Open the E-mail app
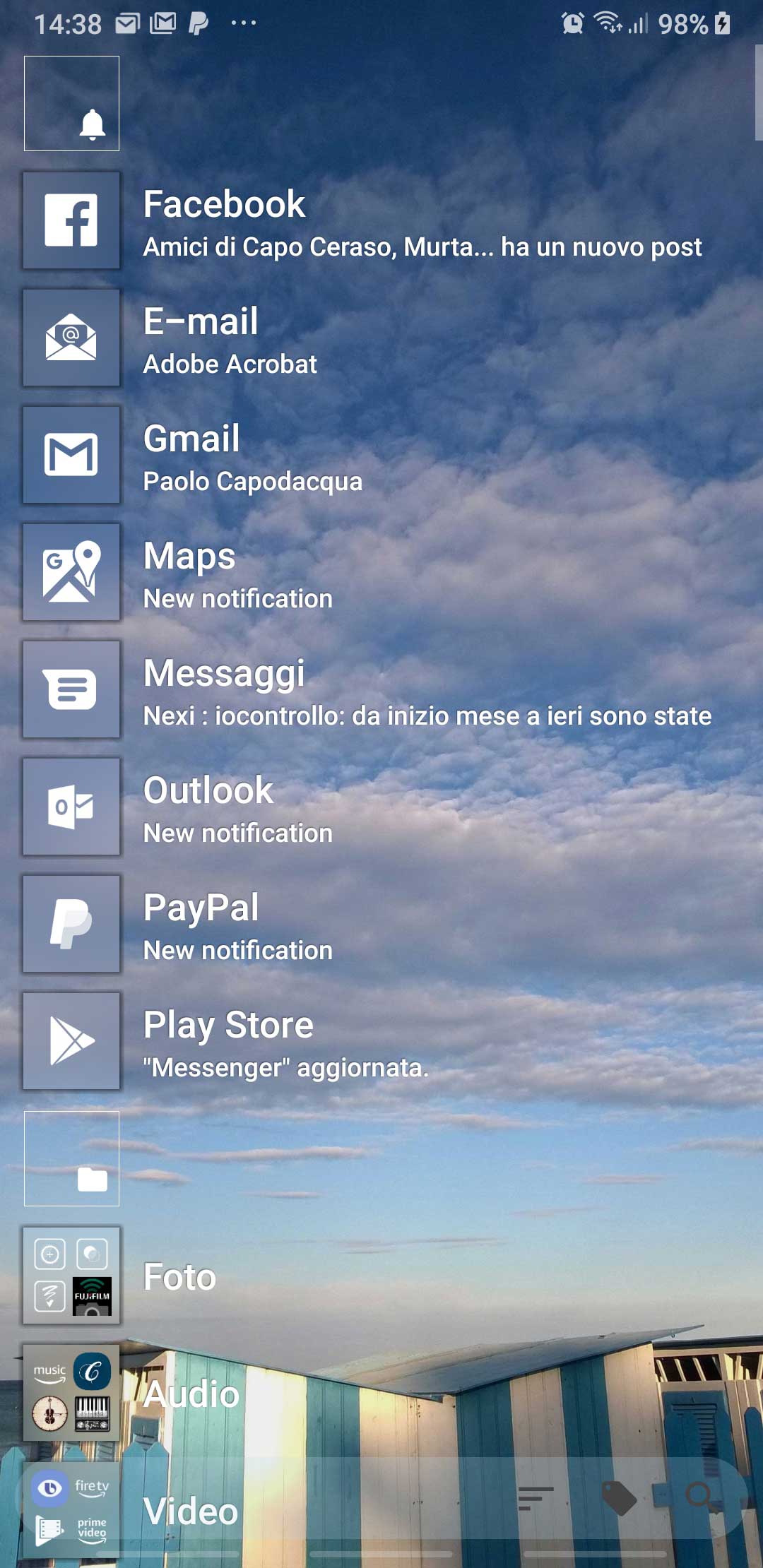 pos(71,338)
